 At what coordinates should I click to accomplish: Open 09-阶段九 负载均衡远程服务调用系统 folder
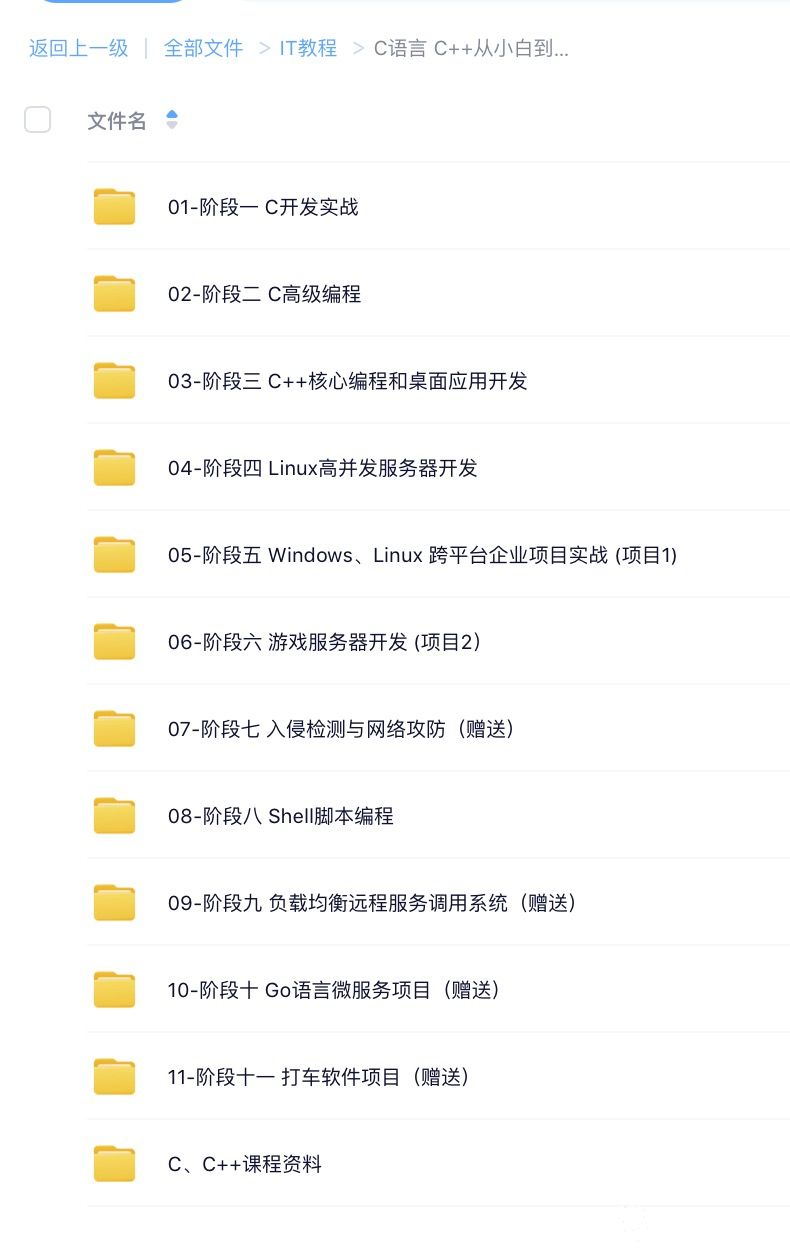[372, 903]
